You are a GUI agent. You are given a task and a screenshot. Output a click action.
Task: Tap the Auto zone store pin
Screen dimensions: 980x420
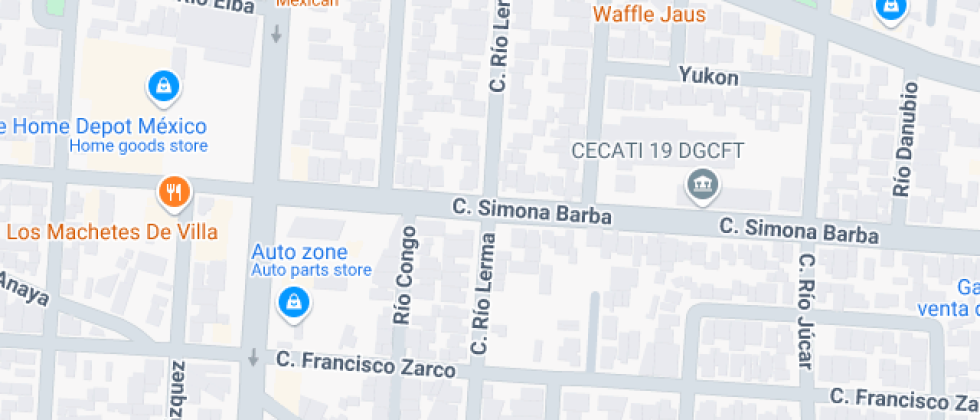pos(294,305)
